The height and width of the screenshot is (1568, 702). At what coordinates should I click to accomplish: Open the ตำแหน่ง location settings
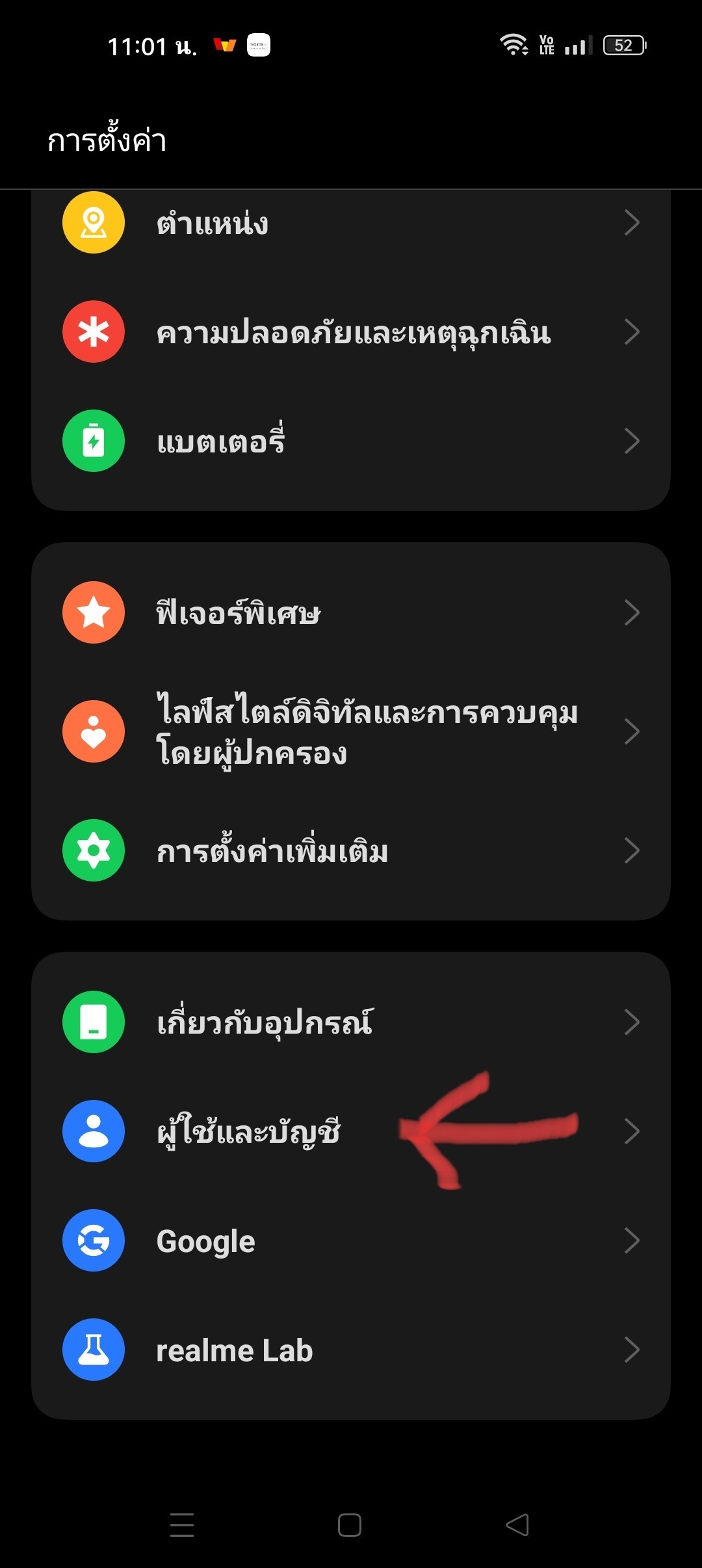351,223
